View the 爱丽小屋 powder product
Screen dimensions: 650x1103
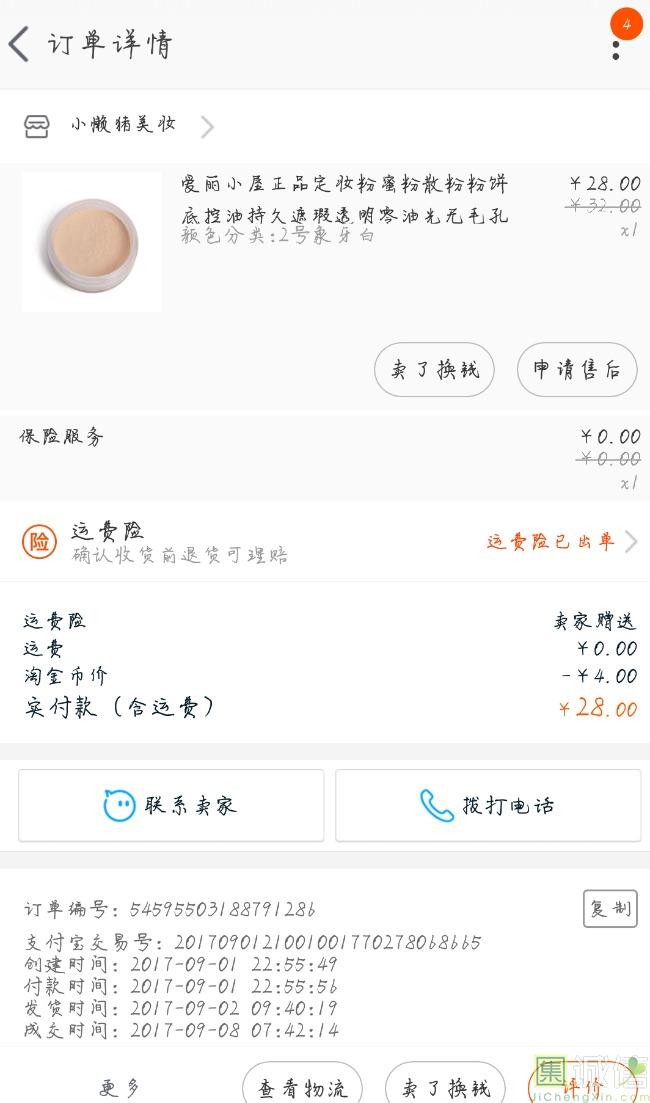click(343, 199)
